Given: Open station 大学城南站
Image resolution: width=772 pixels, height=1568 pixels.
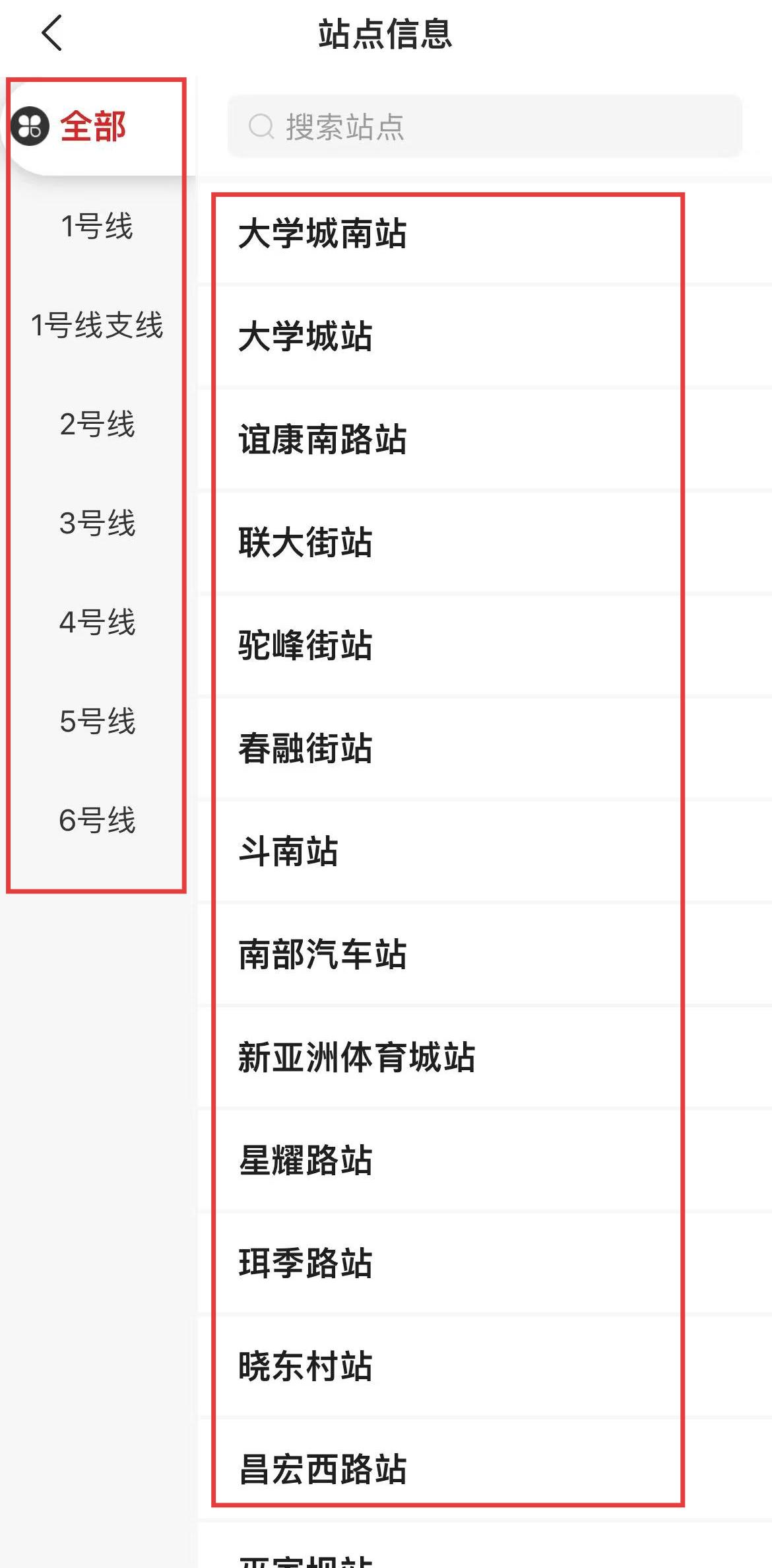Looking at the screenshot, I should click(x=485, y=234).
